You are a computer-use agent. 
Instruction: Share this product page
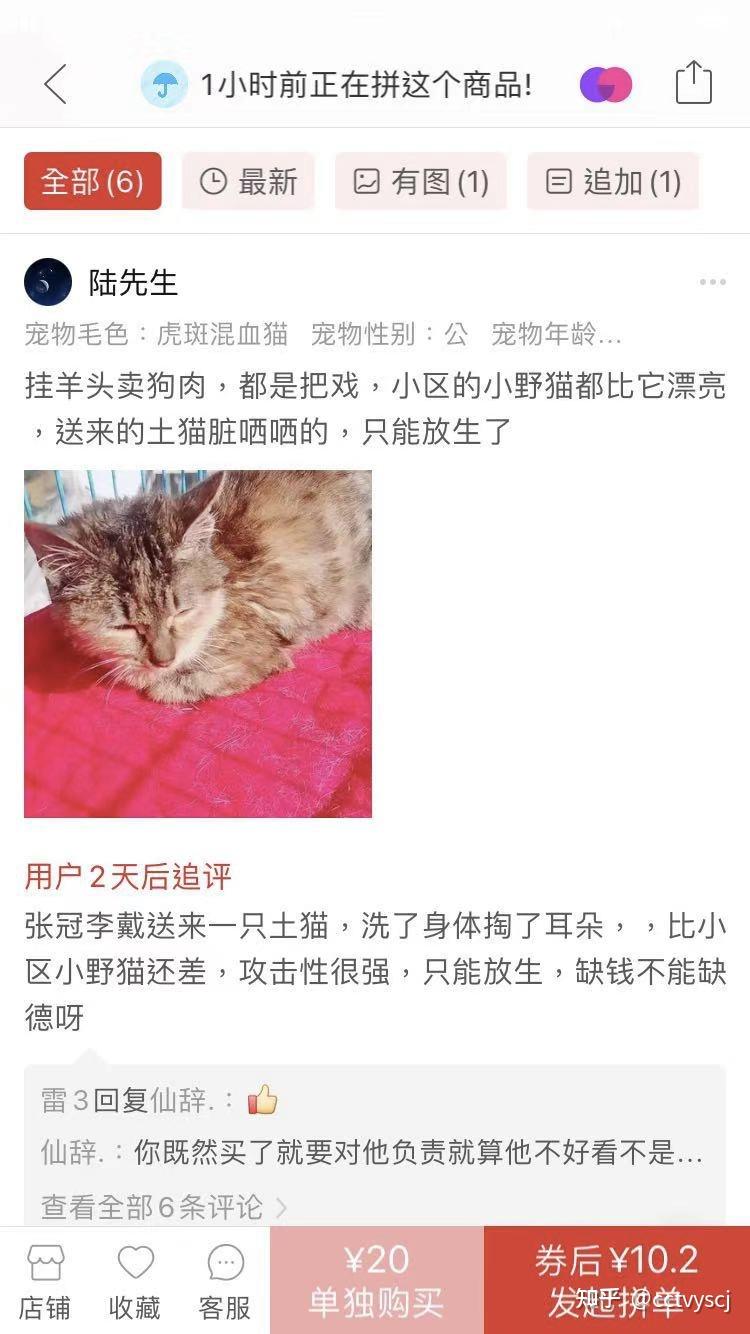click(693, 83)
